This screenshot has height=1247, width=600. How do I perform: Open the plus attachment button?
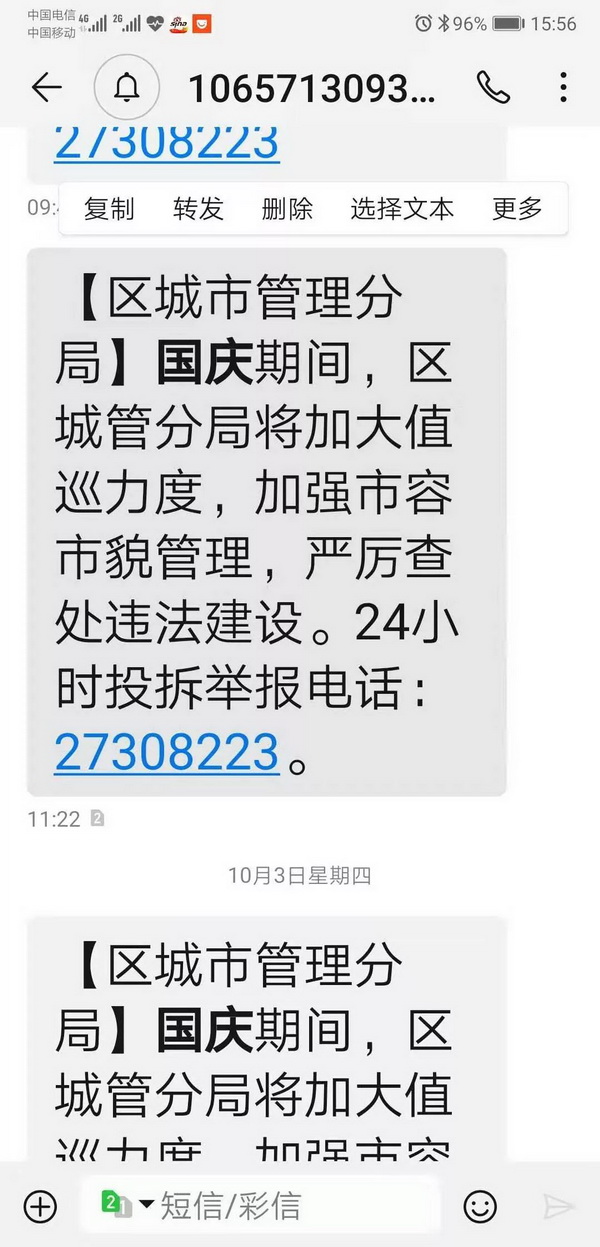[40, 1205]
